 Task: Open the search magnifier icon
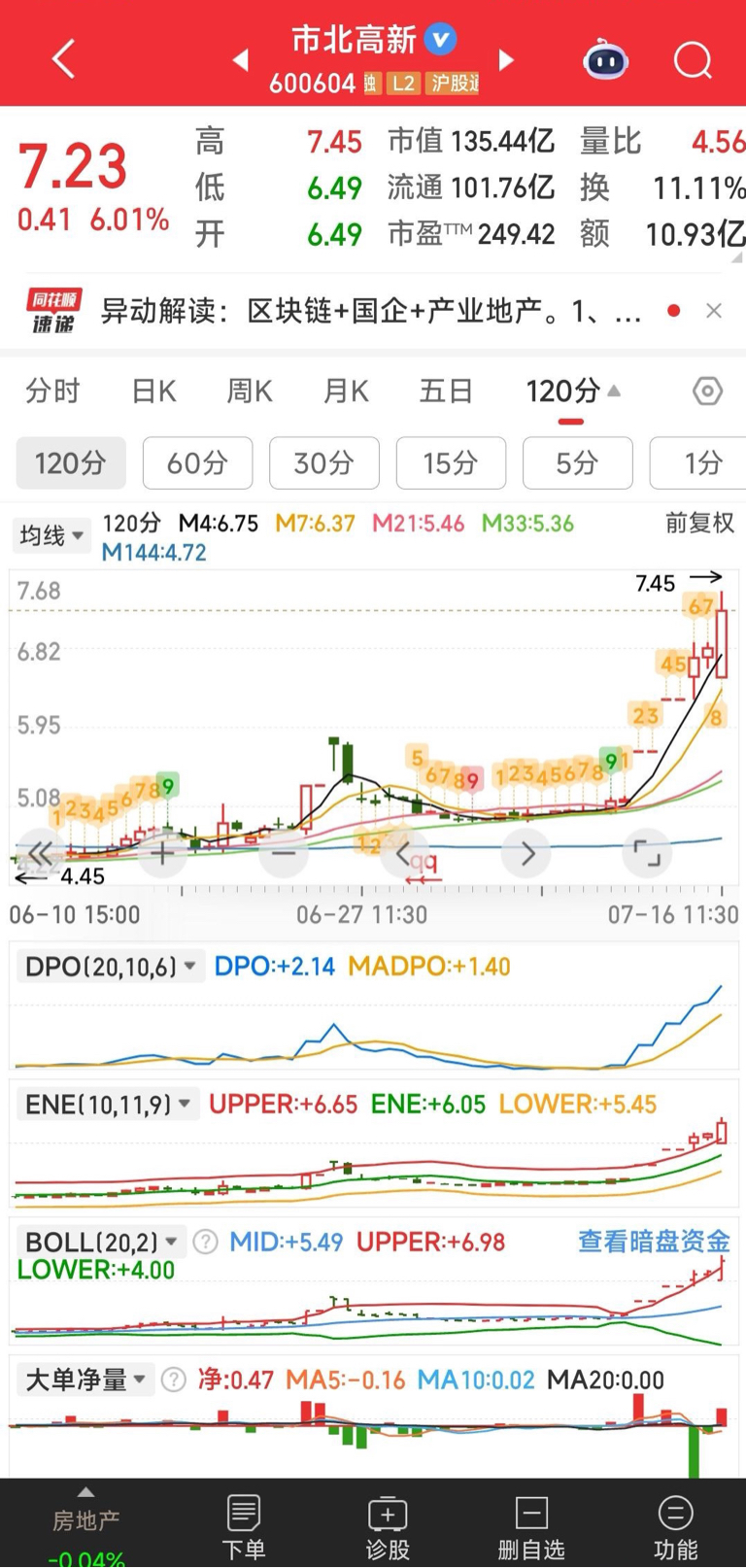pyautogui.click(x=693, y=60)
